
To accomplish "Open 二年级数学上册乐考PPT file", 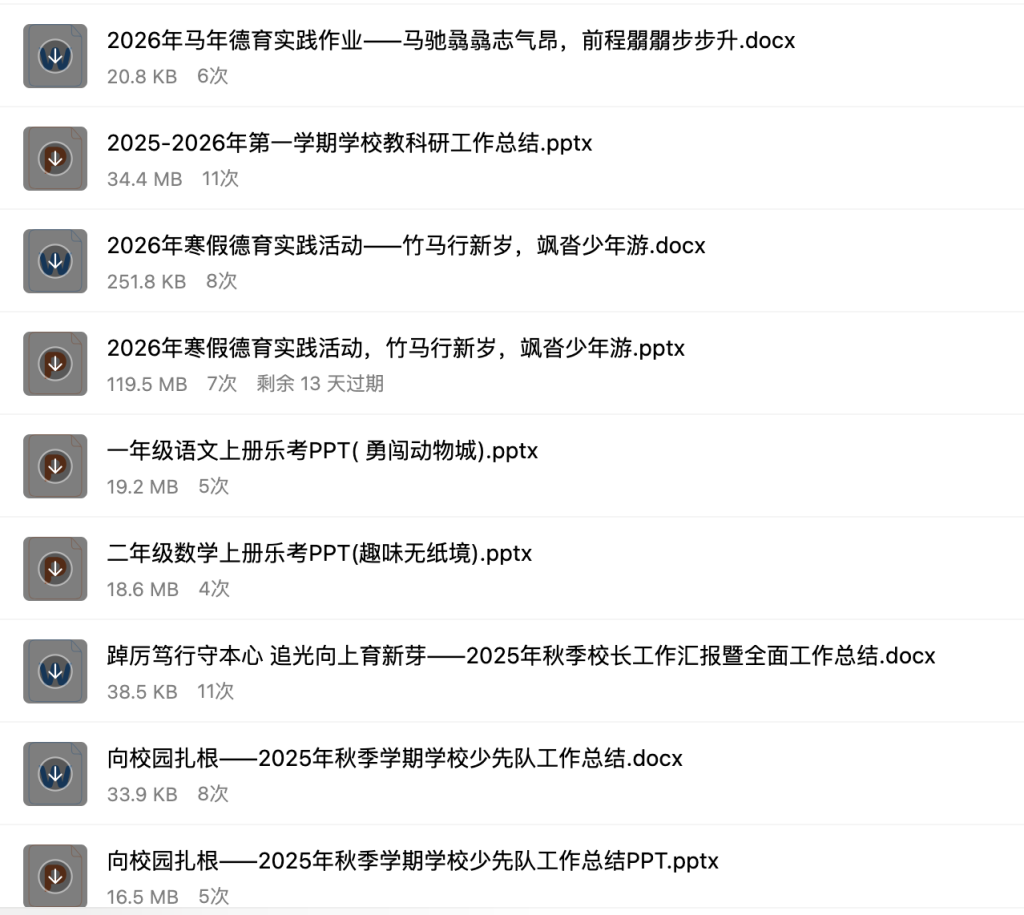I will 319,554.
